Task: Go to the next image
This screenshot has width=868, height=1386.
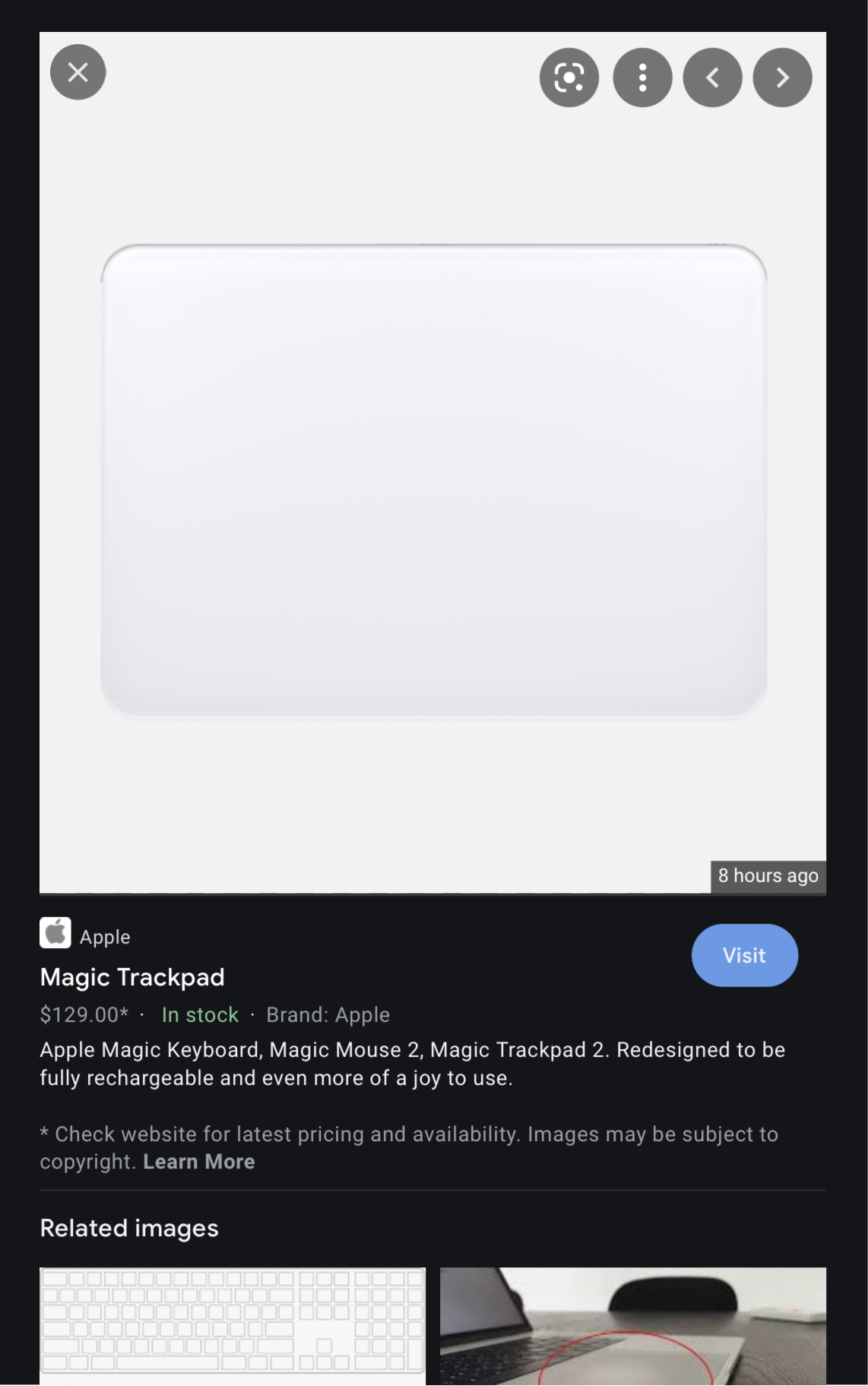Action: coord(783,78)
